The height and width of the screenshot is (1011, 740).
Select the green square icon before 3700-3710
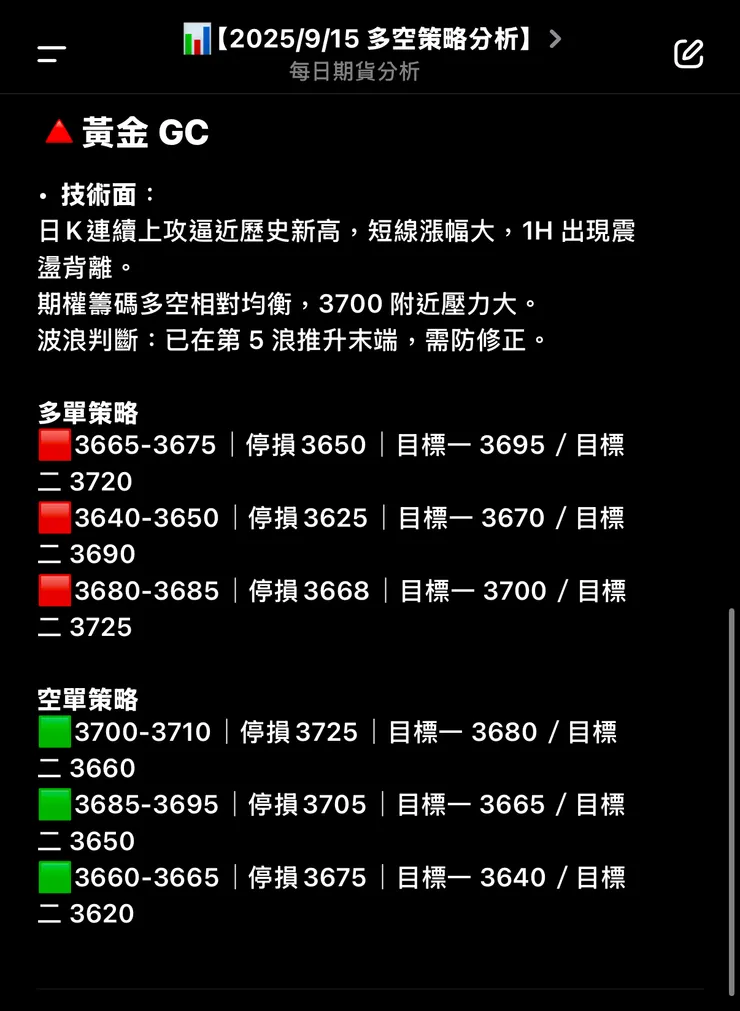tap(55, 731)
